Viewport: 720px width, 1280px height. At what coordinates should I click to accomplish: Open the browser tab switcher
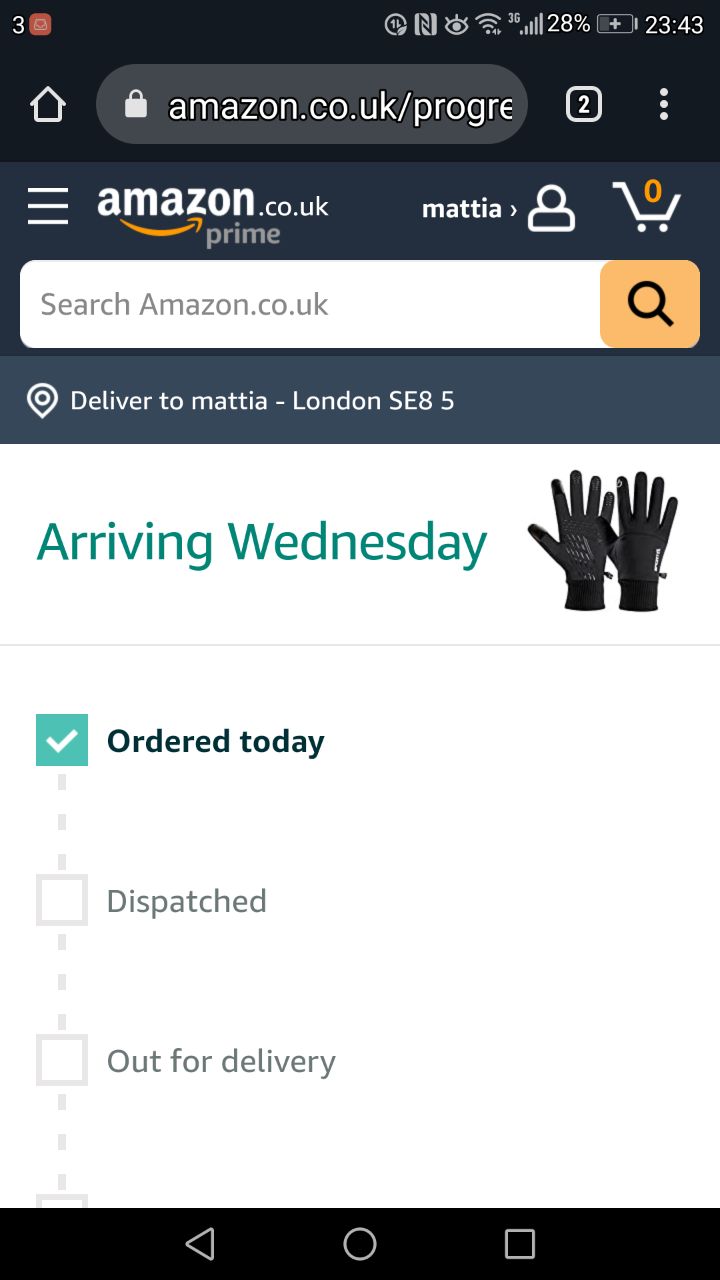tap(584, 104)
